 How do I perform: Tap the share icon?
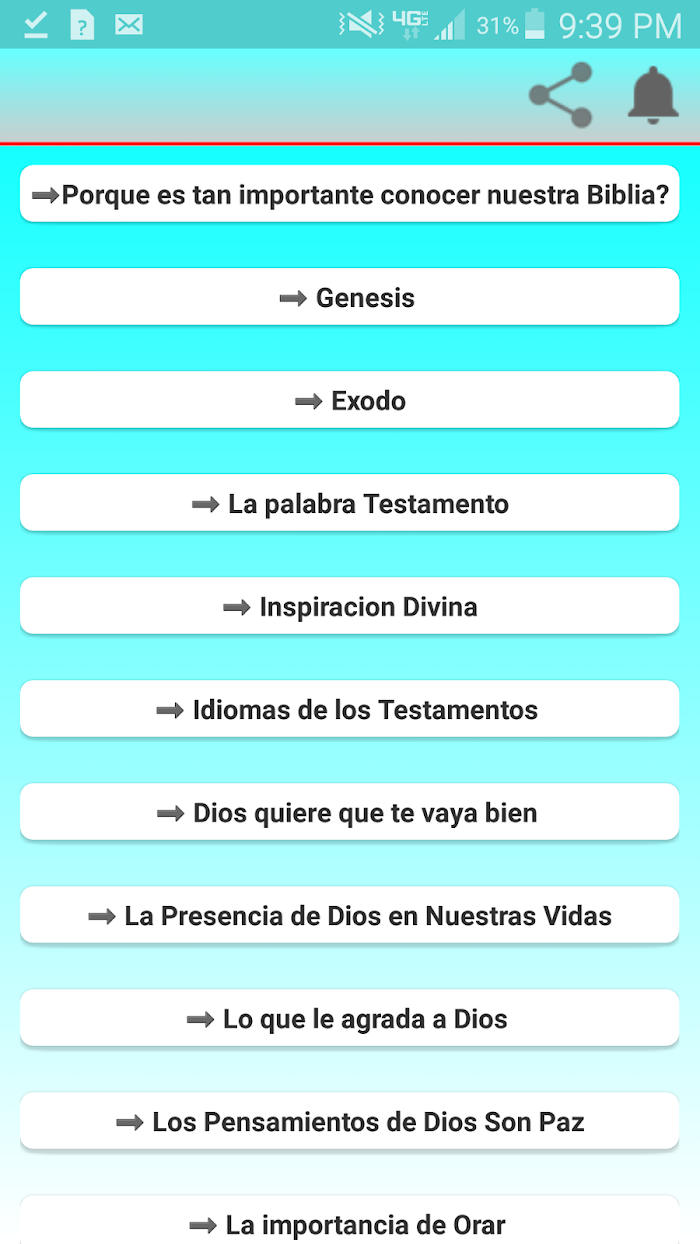coord(561,96)
